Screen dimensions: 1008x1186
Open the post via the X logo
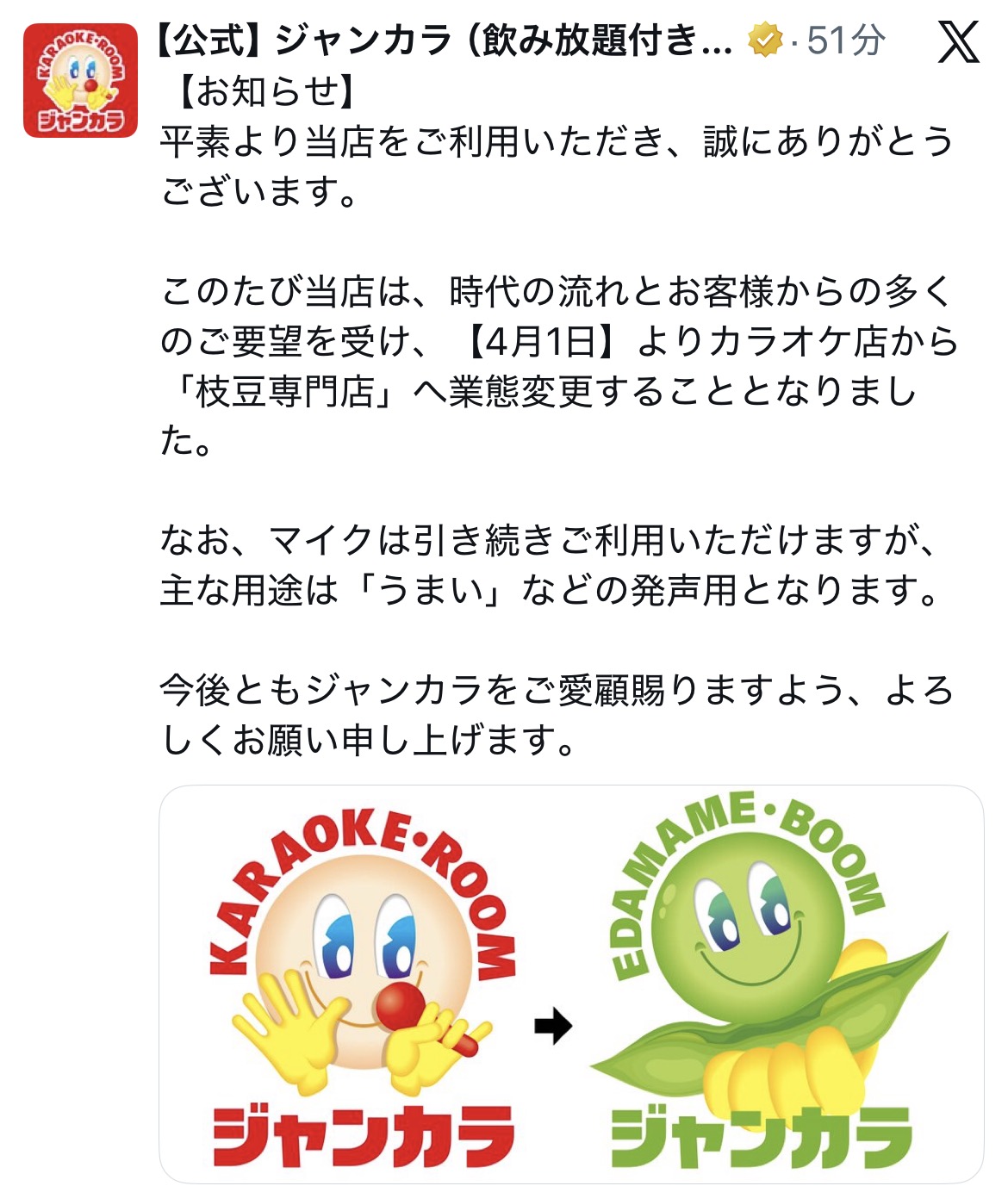(958, 41)
